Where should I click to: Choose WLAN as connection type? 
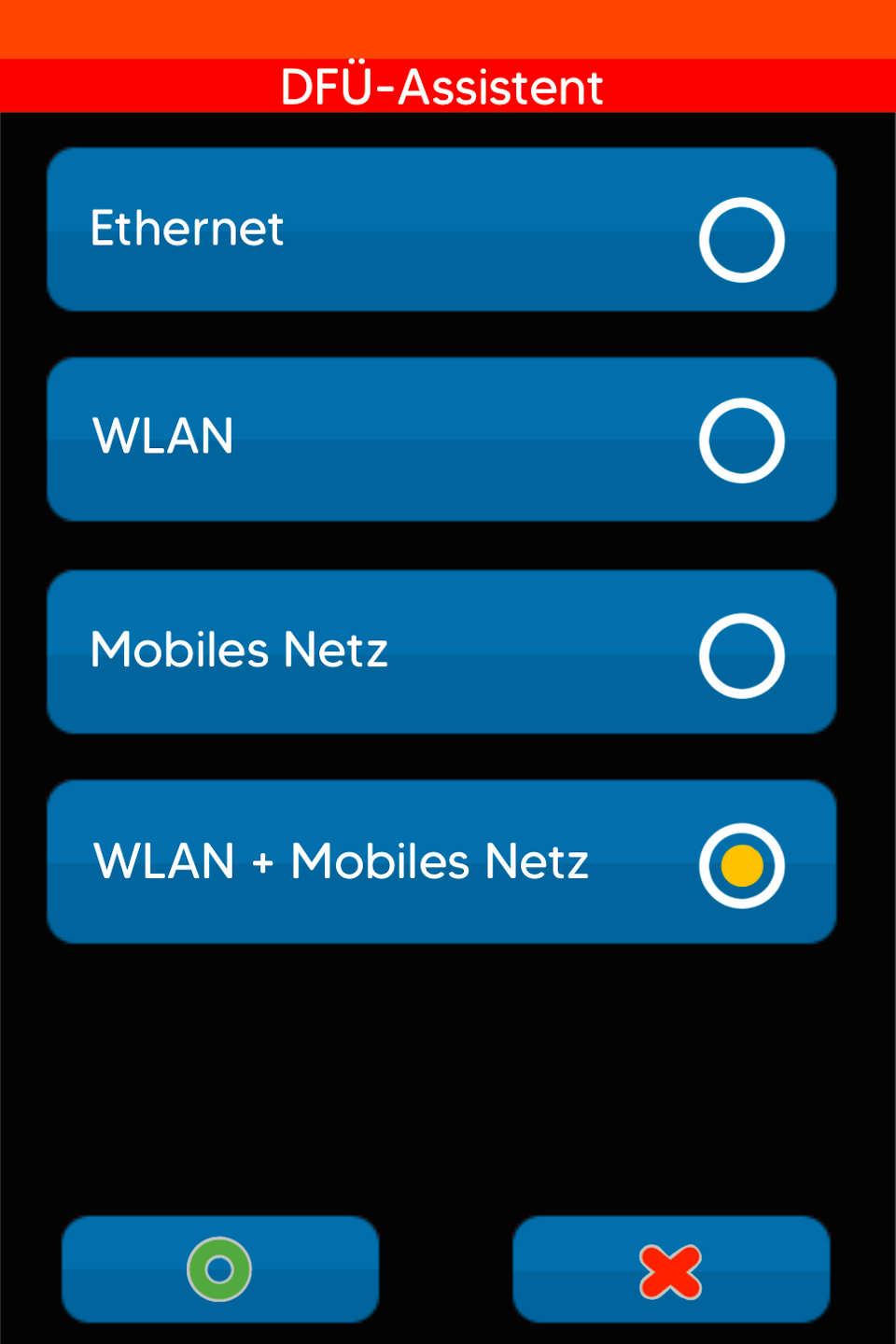[x=441, y=440]
